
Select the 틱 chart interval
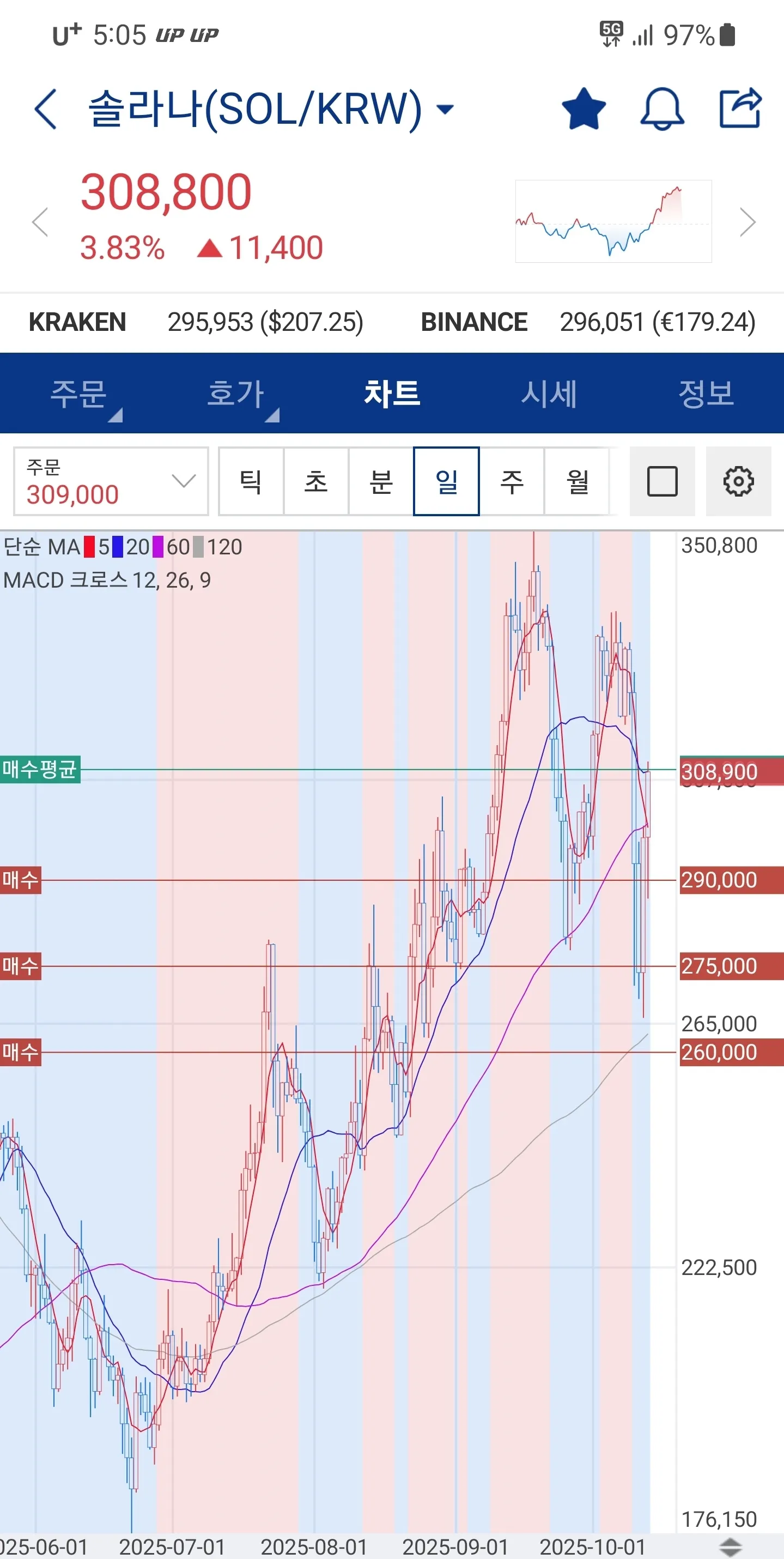click(x=251, y=482)
